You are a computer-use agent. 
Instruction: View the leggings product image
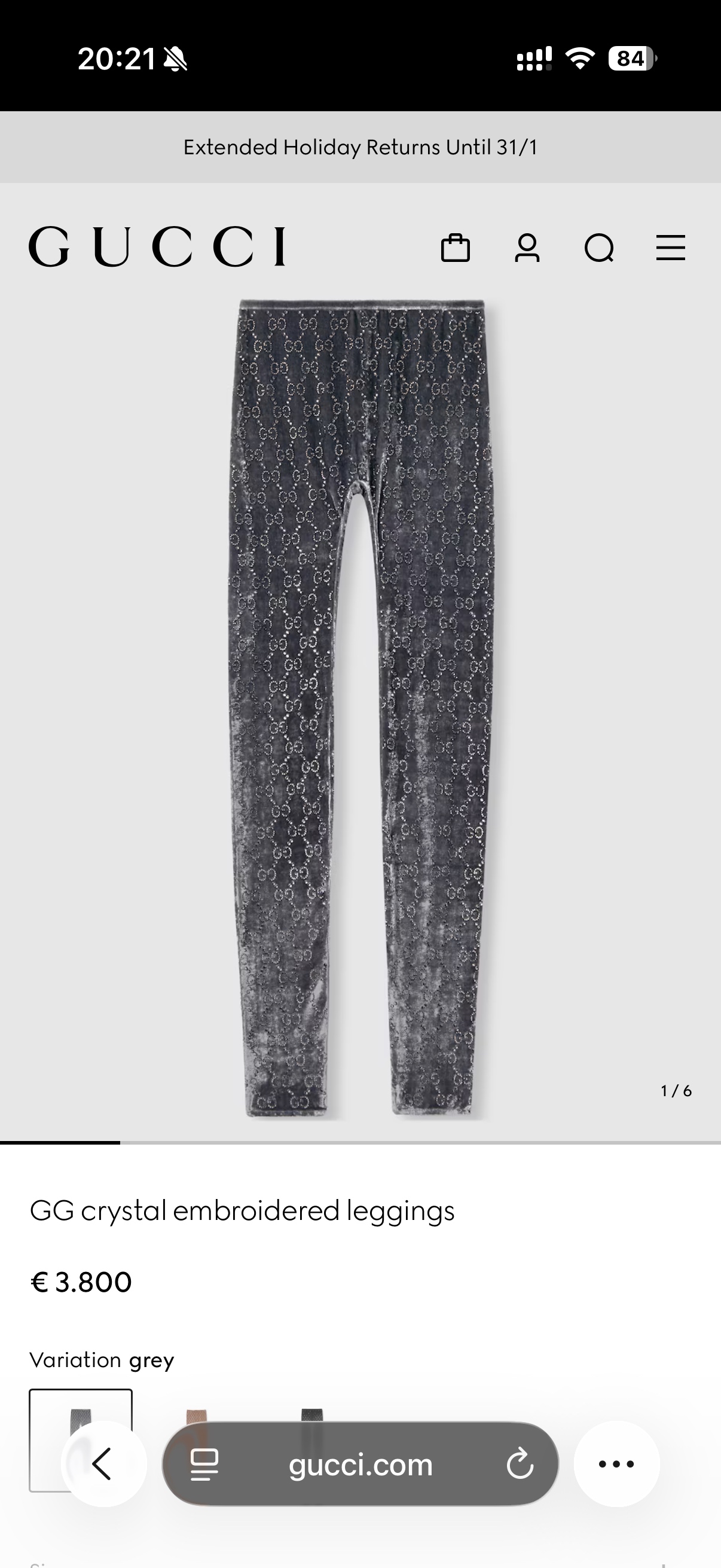coord(362,709)
